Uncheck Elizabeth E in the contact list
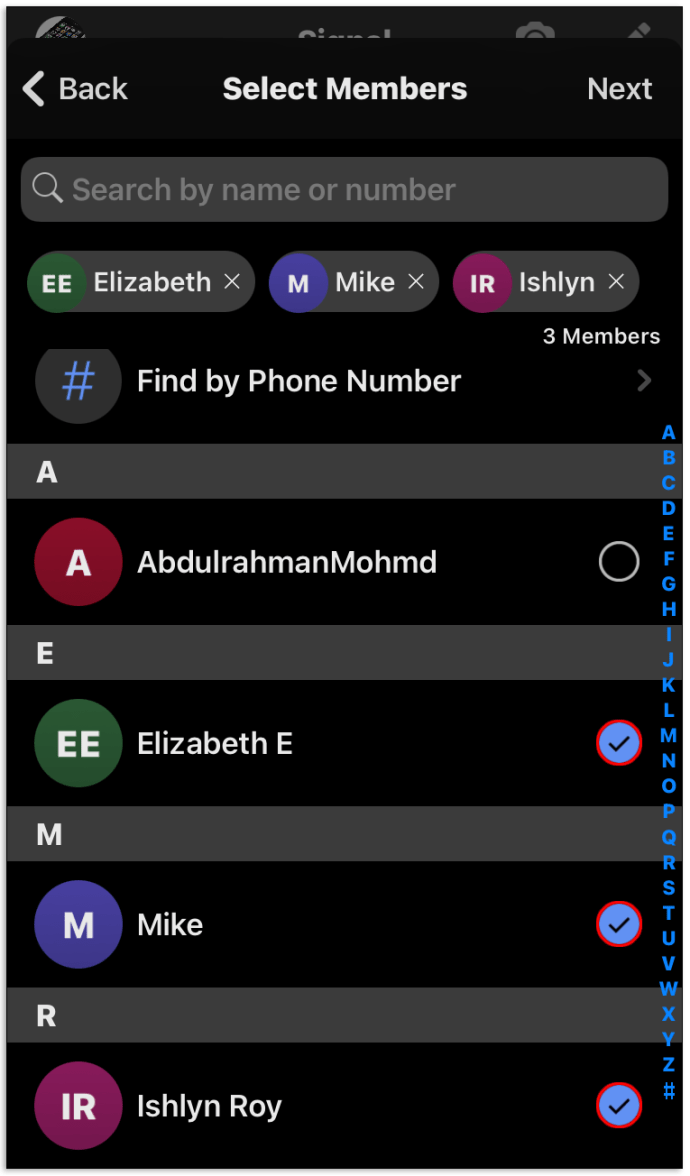690x1176 pixels. [619, 742]
